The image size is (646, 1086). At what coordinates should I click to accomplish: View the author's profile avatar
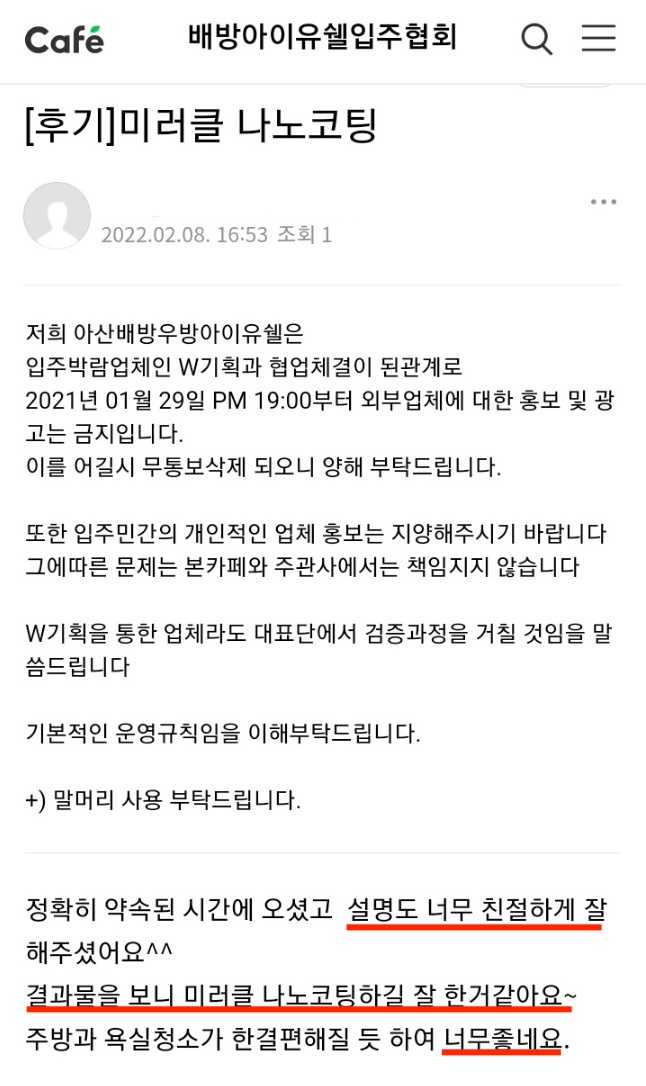tap(57, 216)
